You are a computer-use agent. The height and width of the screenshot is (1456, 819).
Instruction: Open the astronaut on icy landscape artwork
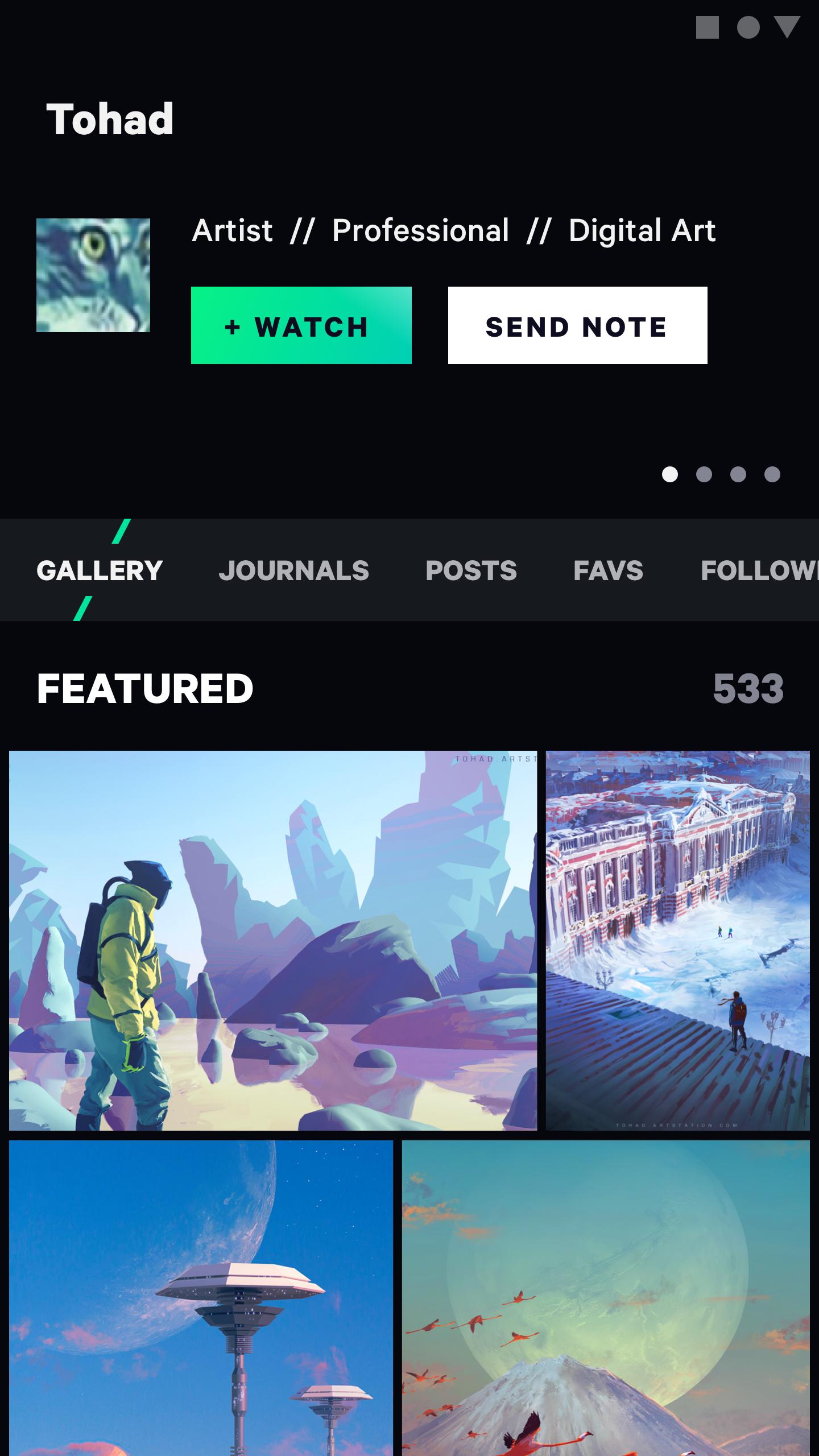pyautogui.click(x=273, y=941)
